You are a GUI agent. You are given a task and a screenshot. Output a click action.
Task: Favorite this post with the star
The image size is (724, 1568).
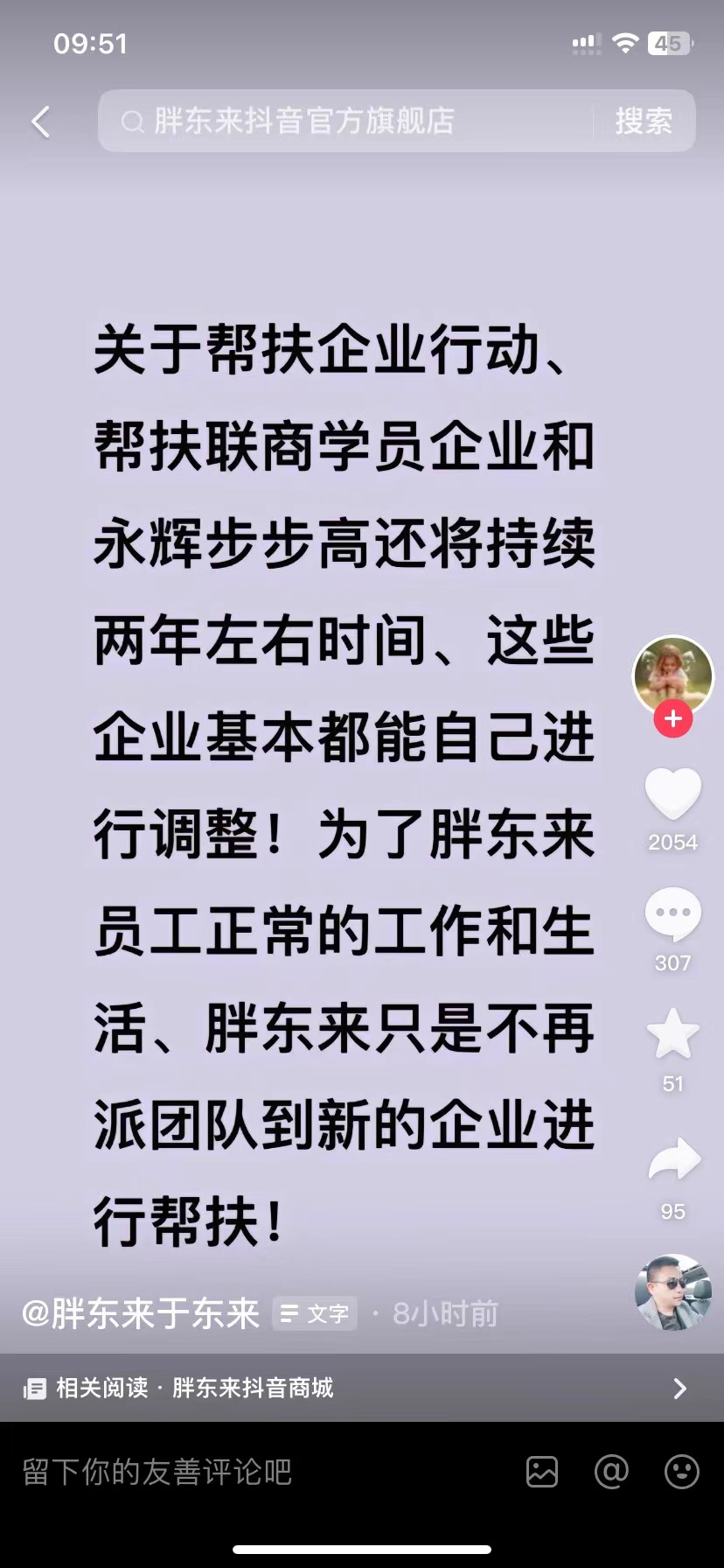(x=672, y=1034)
